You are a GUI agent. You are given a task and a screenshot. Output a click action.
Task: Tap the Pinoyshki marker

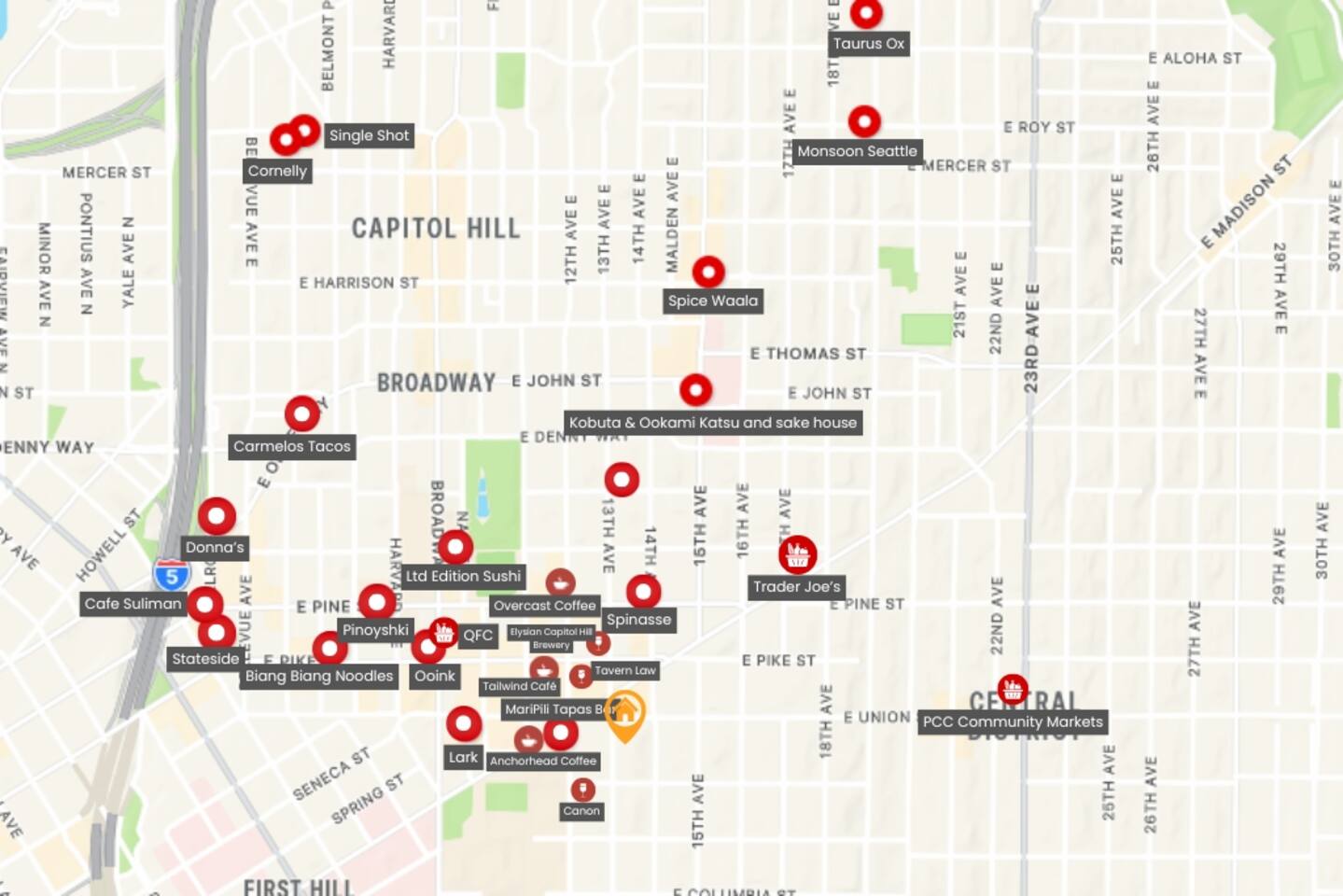pos(377,602)
